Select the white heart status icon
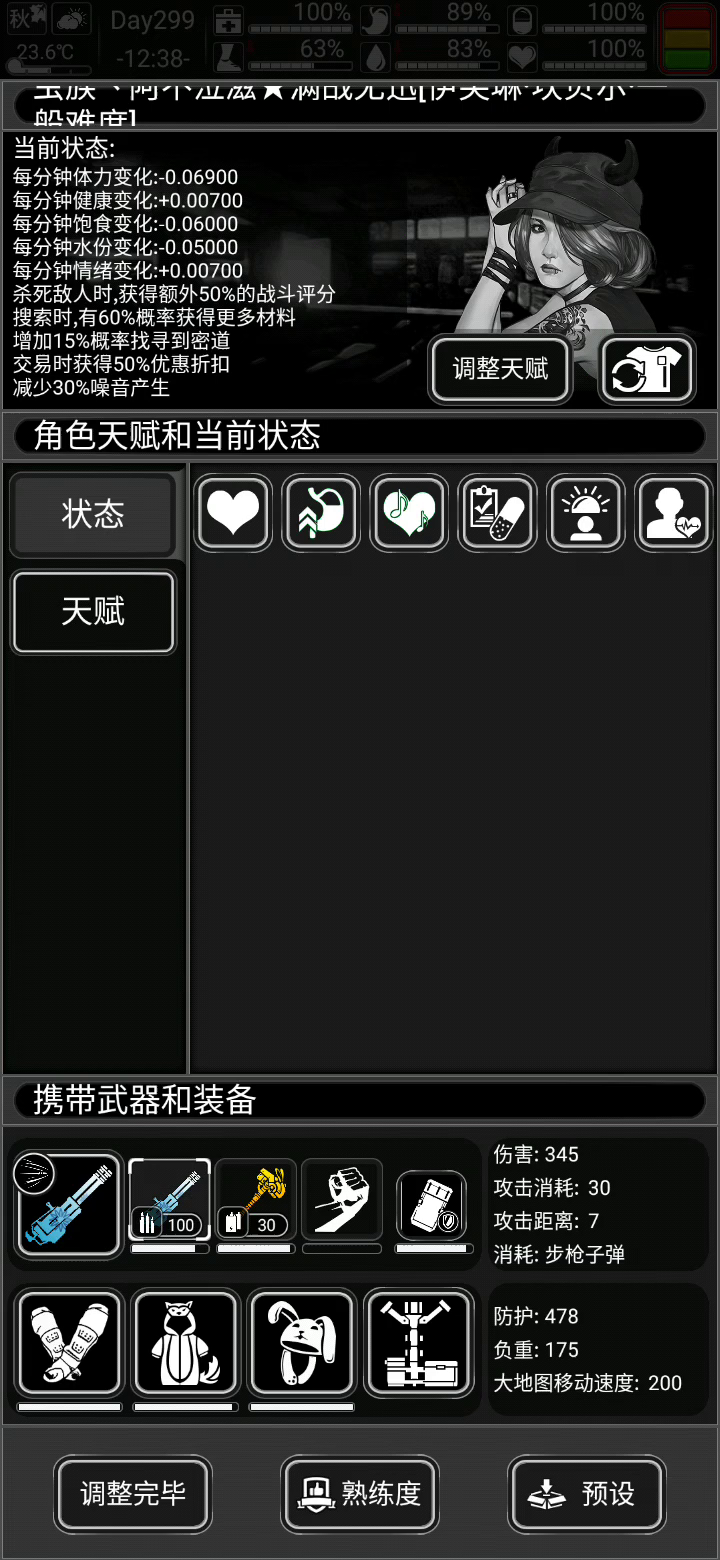The height and width of the screenshot is (1560, 720). point(233,513)
